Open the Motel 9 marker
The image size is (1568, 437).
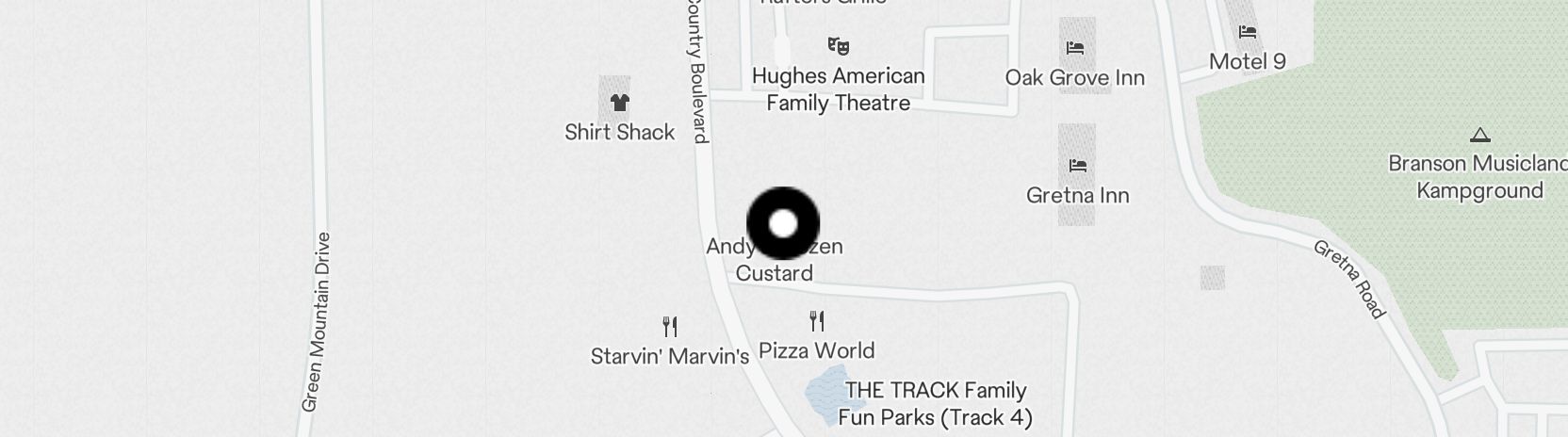click(1248, 32)
